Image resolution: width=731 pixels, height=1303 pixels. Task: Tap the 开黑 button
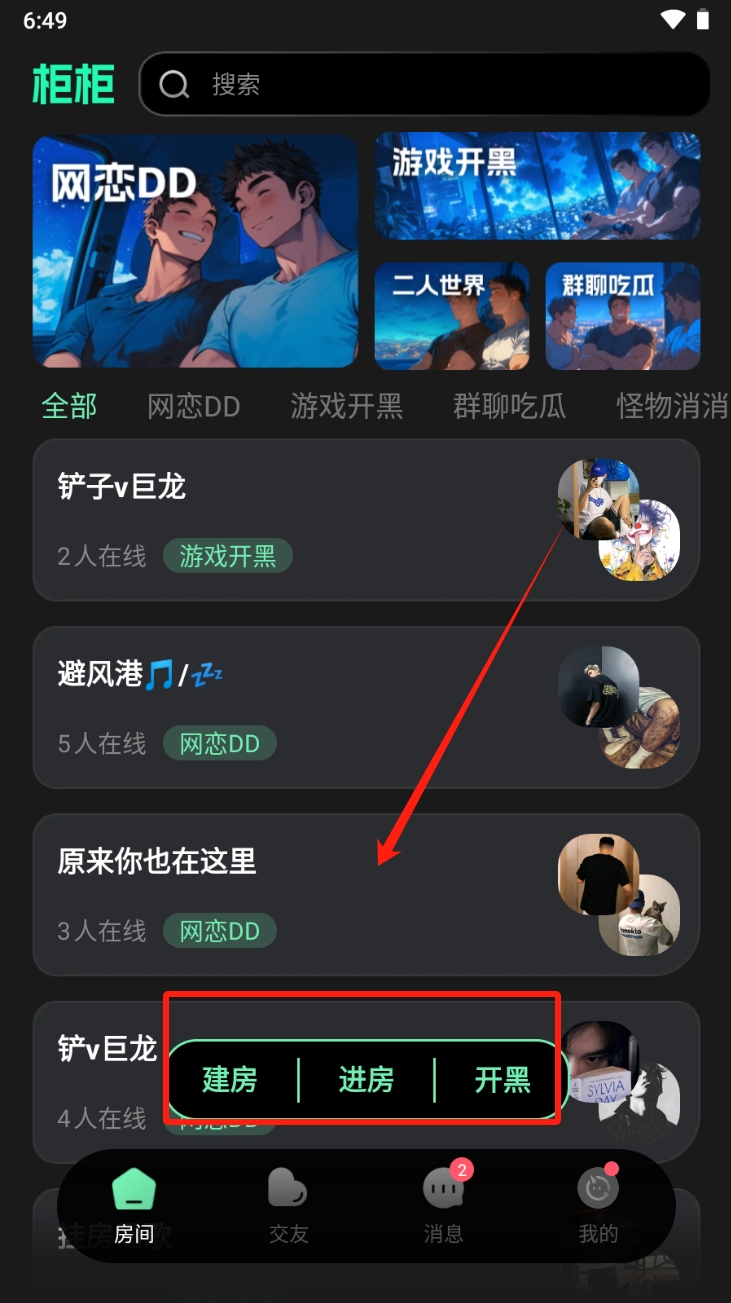[x=502, y=1080]
